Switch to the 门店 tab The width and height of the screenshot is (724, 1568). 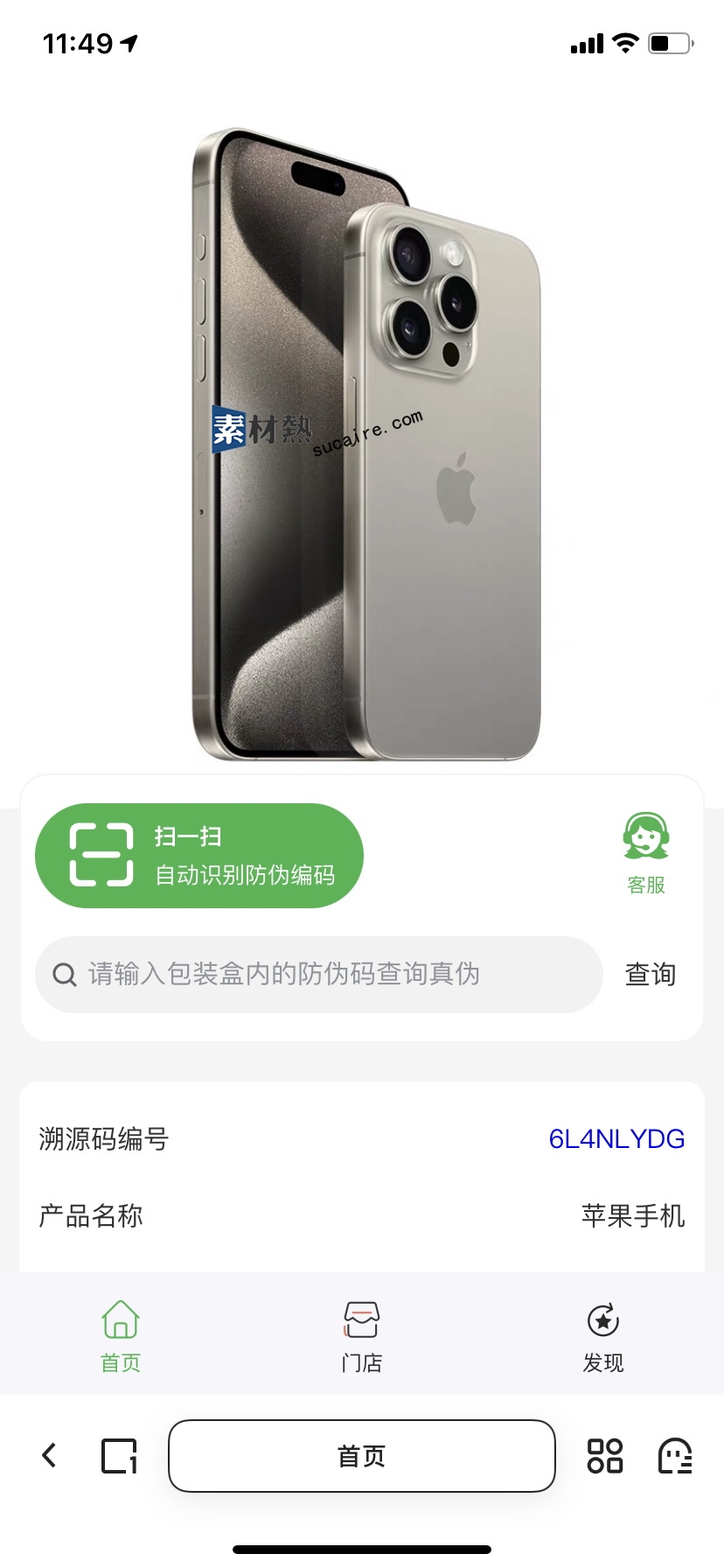coord(361,1335)
